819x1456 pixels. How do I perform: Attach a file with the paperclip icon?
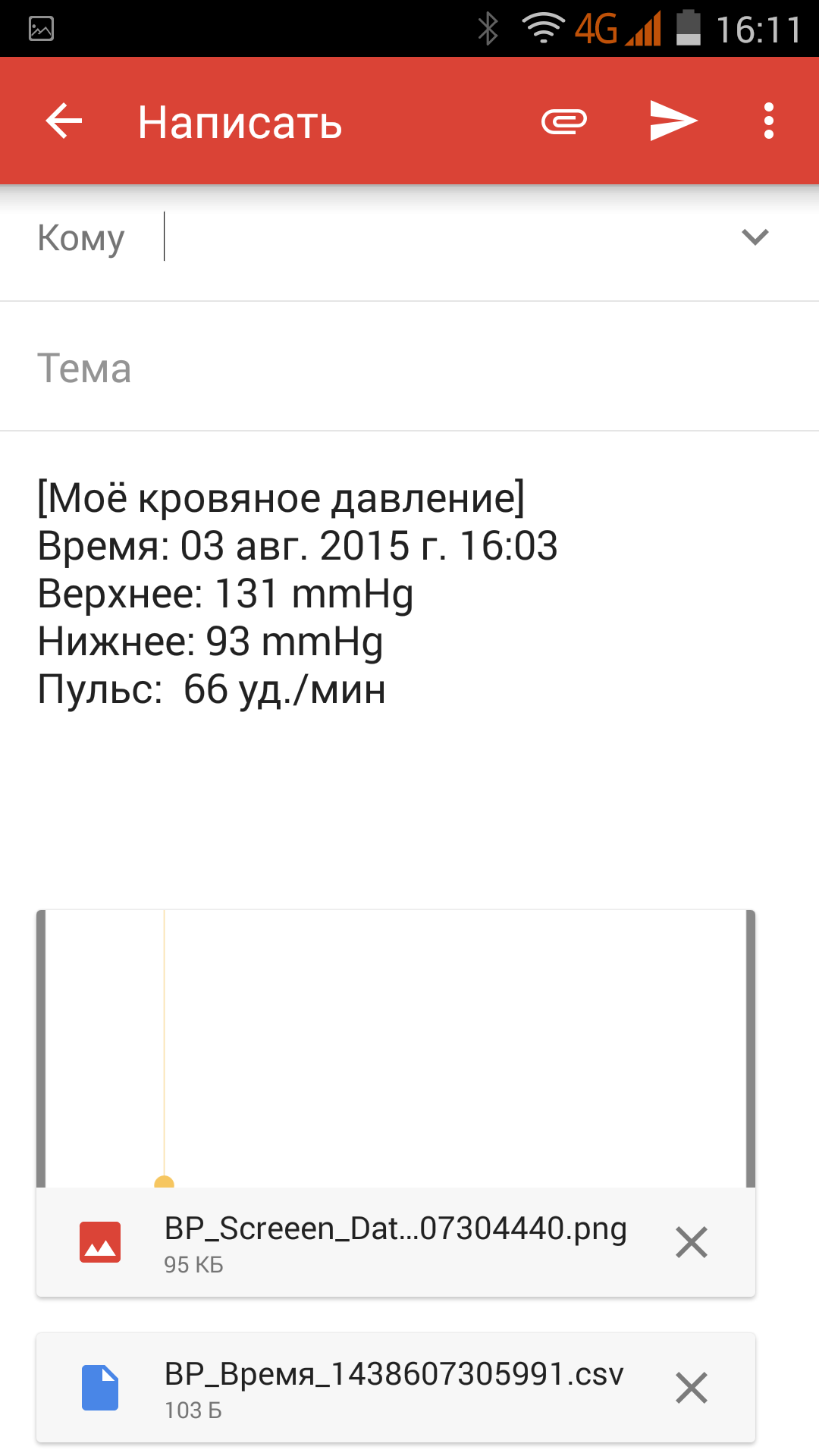point(564,121)
